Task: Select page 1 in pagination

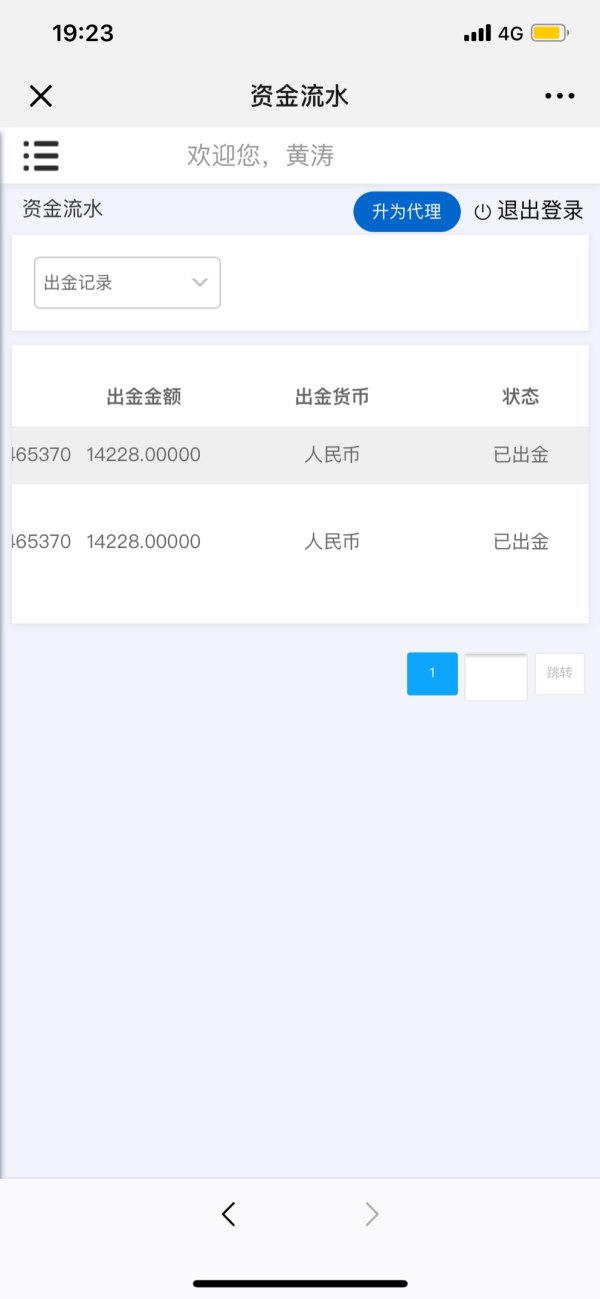Action: pyautogui.click(x=432, y=674)
